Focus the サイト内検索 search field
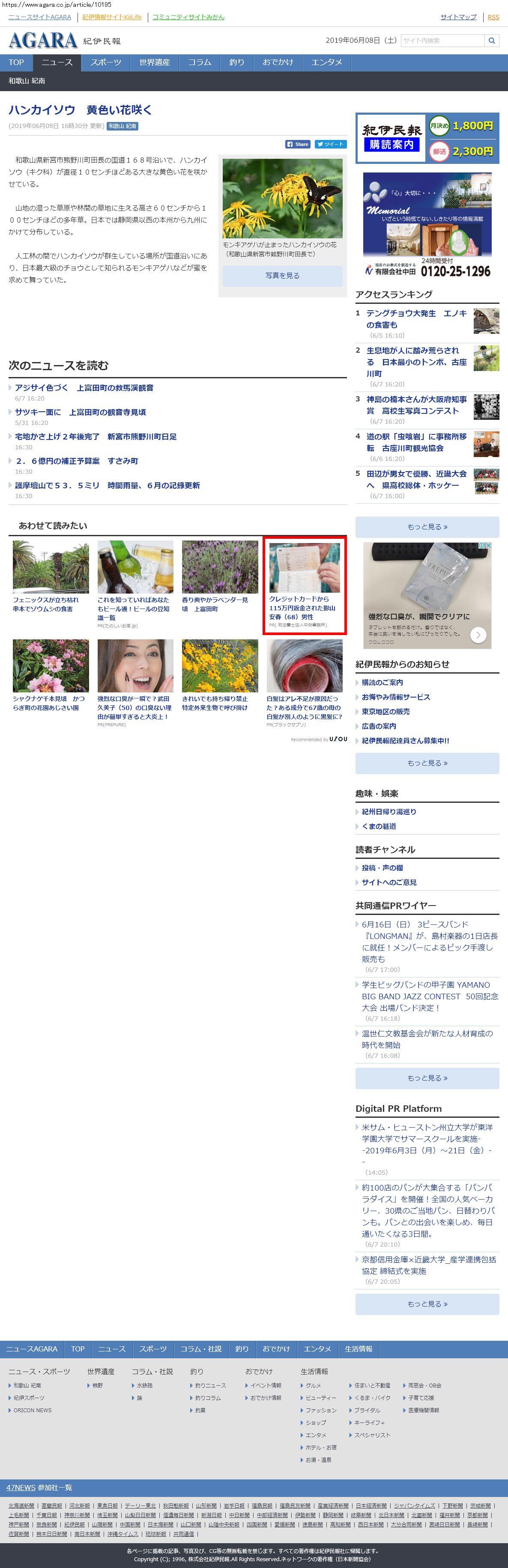508x1568 pixels. point(442,41)
